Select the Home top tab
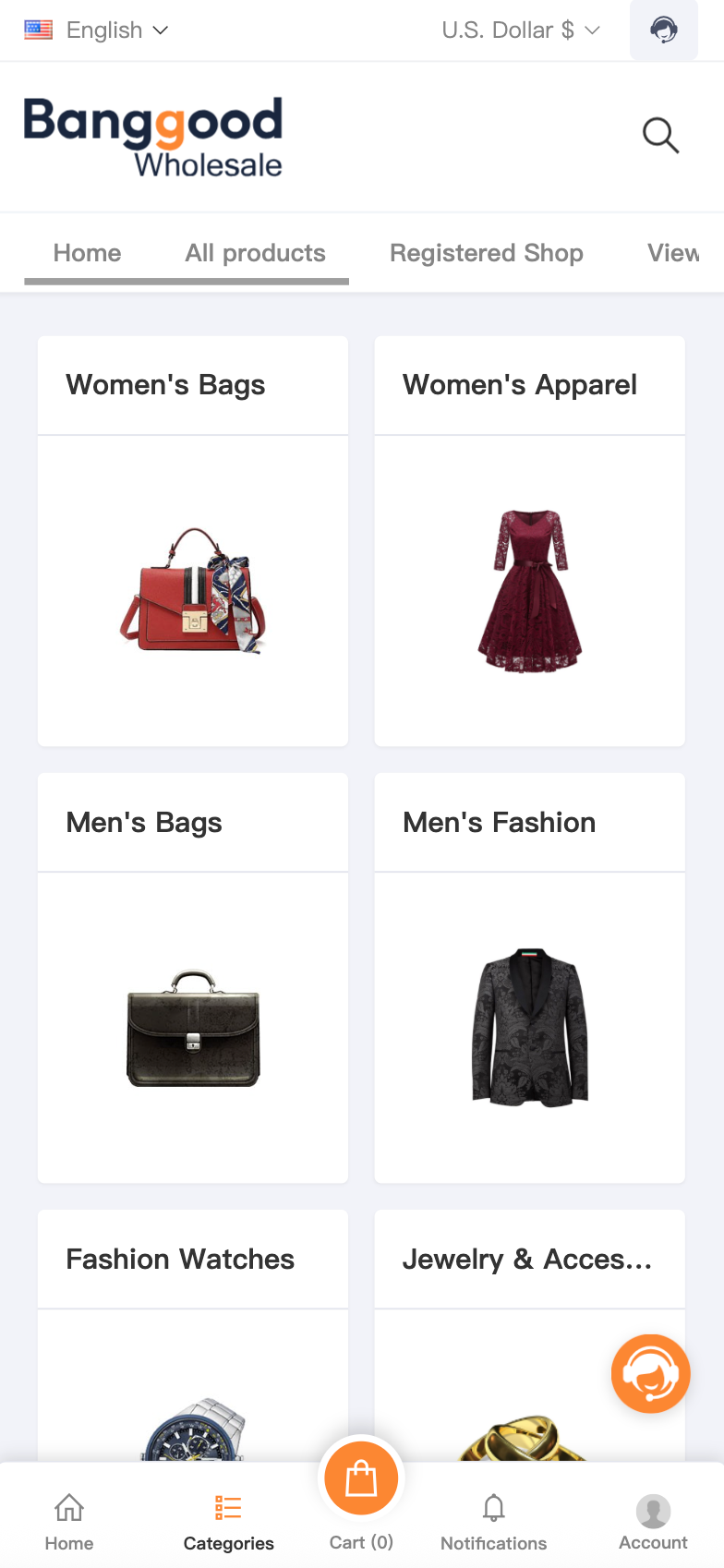724x1568 pixels. point(87,253)
